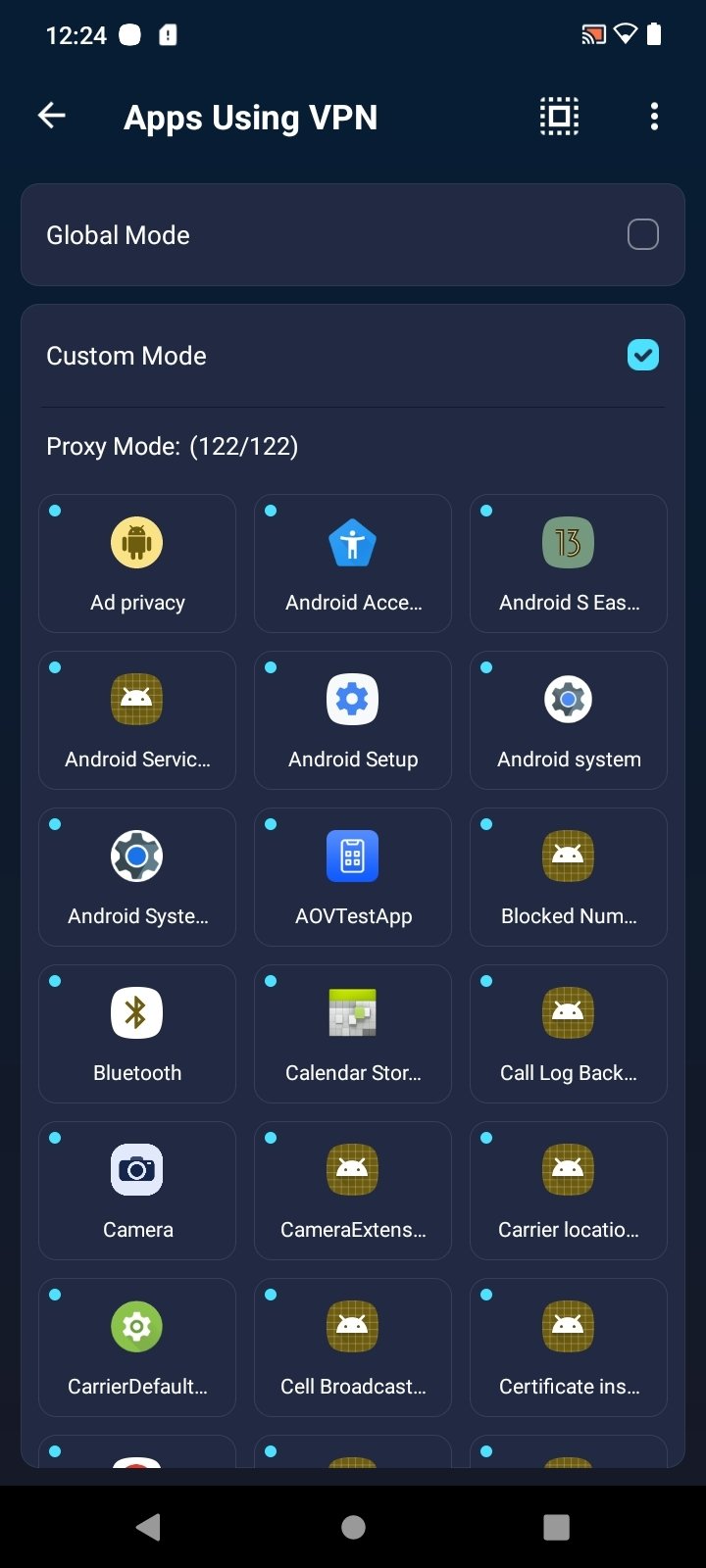This screenshot has height=1568, width=706.
Task: Tap the Android S Easter Egg tile
Action: click(x=569, y=563)
